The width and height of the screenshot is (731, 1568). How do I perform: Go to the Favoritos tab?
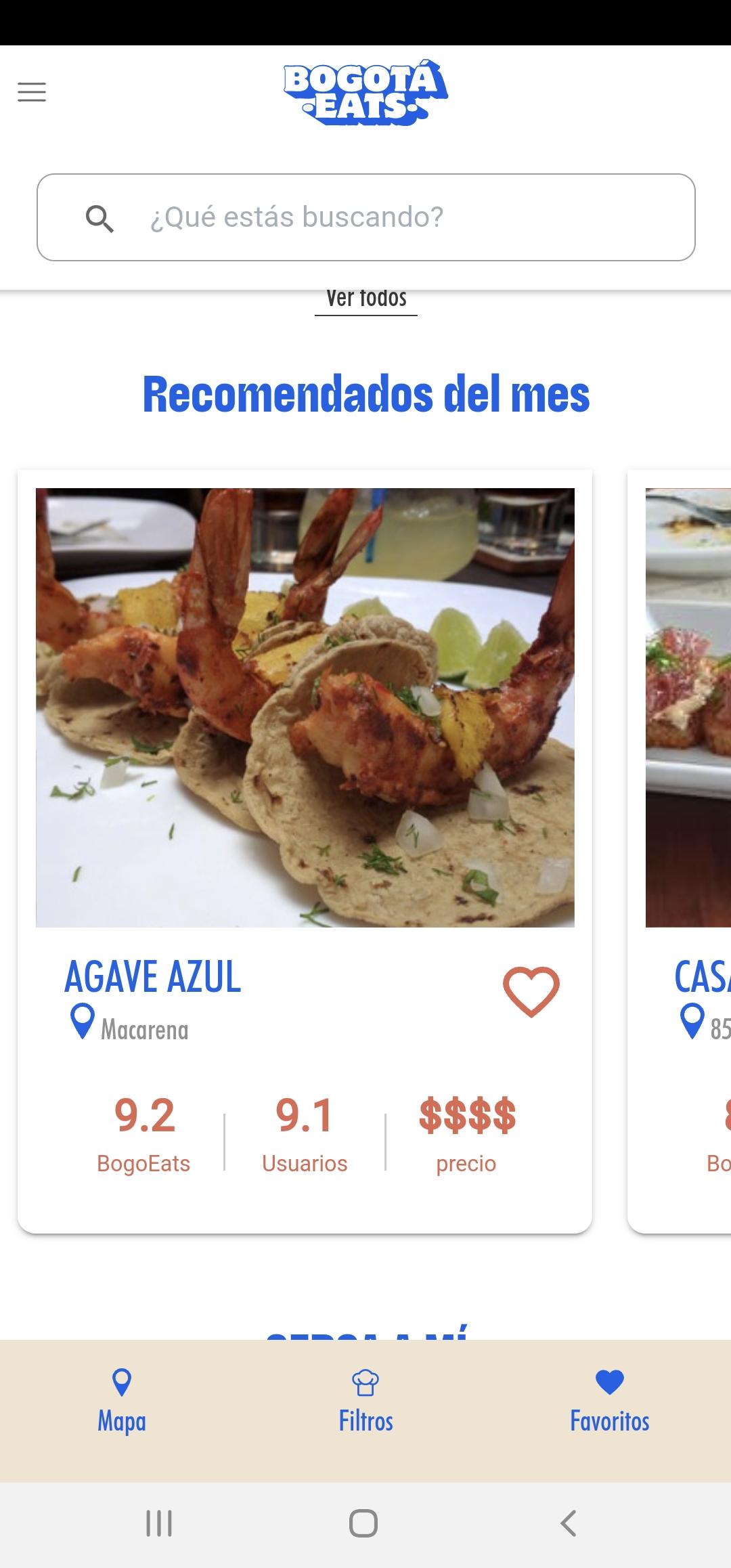point(609,1401)
